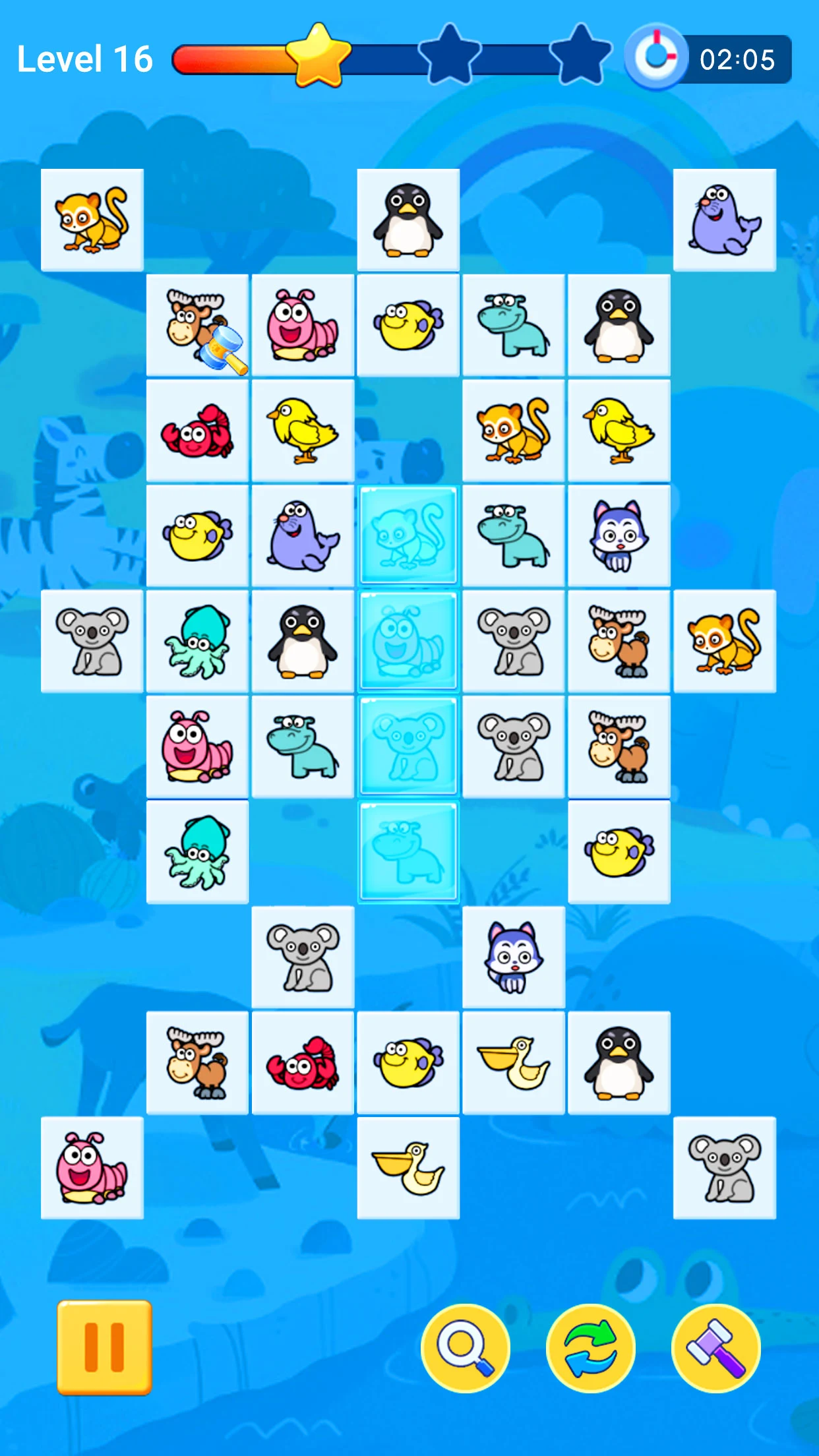Select the frozen caterpillar tile
This screenshot has width=819, height=1456.
(408, 640)
